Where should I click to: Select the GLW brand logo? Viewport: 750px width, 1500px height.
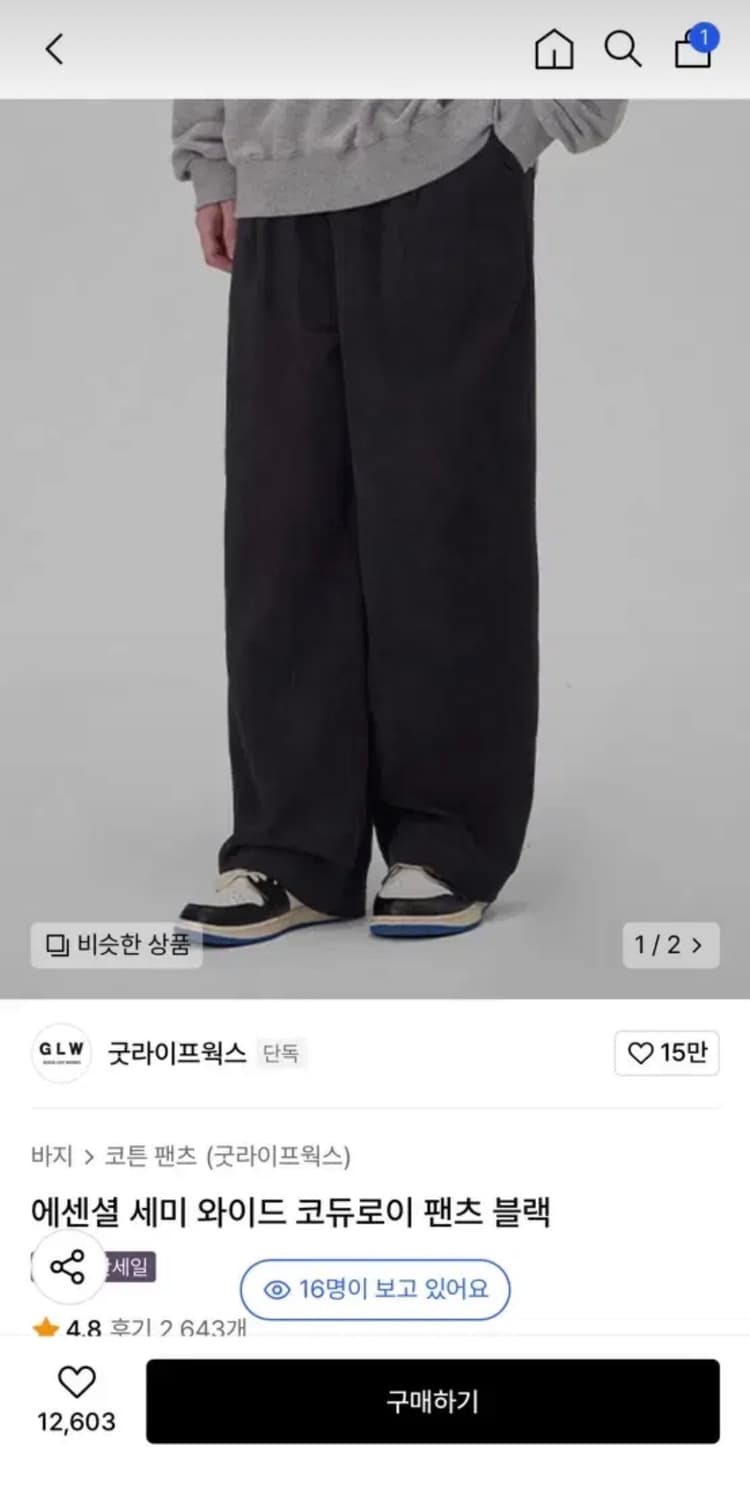60,1054
